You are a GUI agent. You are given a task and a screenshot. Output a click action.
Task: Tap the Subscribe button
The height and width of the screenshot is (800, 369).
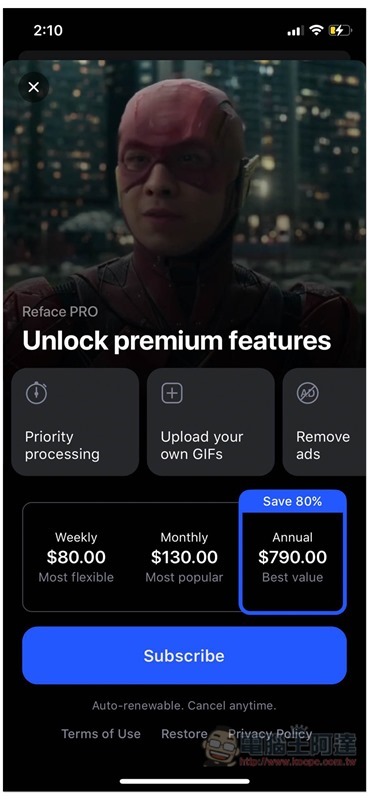coord(184,656)
